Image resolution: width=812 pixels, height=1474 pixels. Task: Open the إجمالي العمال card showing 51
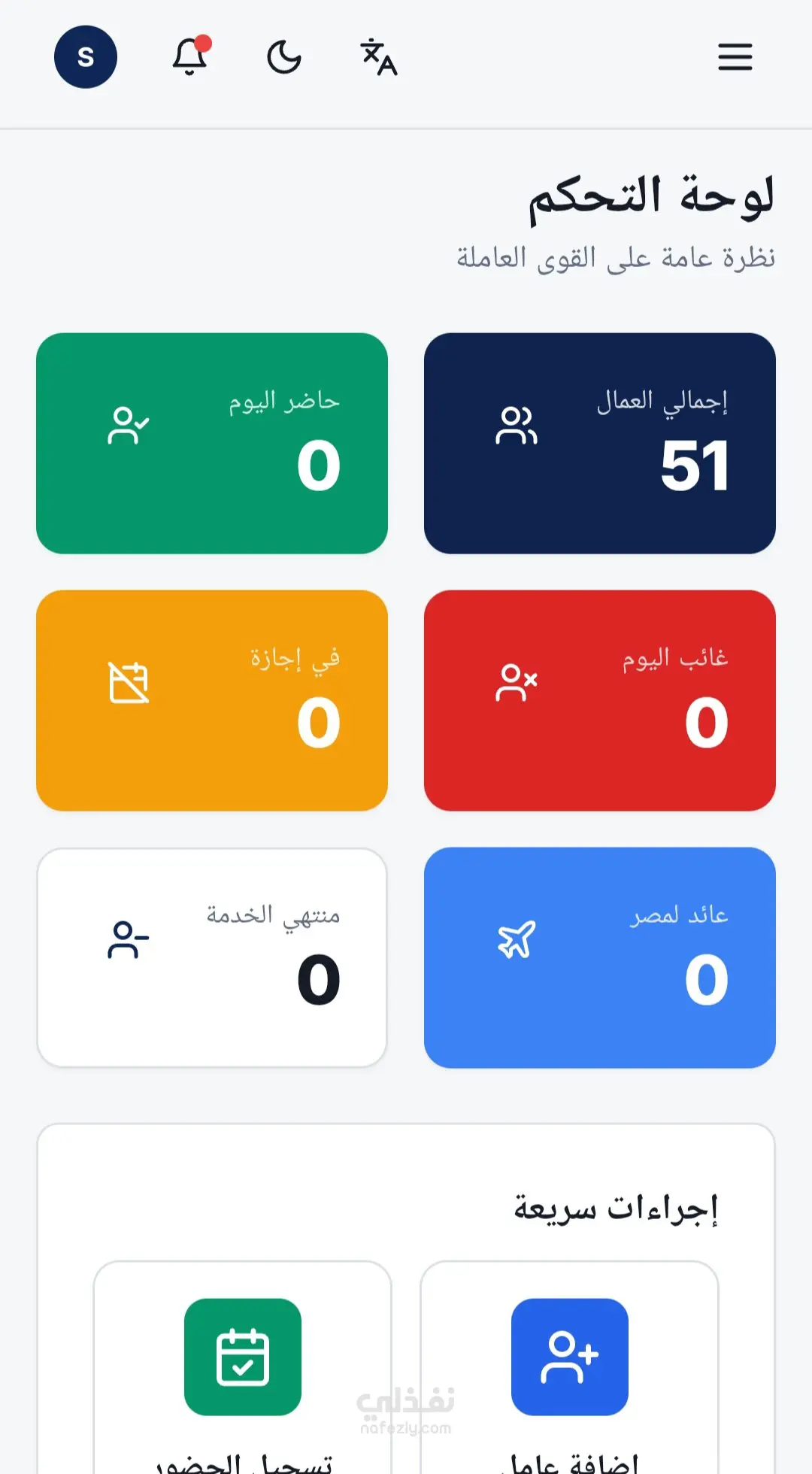(x=600, y=444)
